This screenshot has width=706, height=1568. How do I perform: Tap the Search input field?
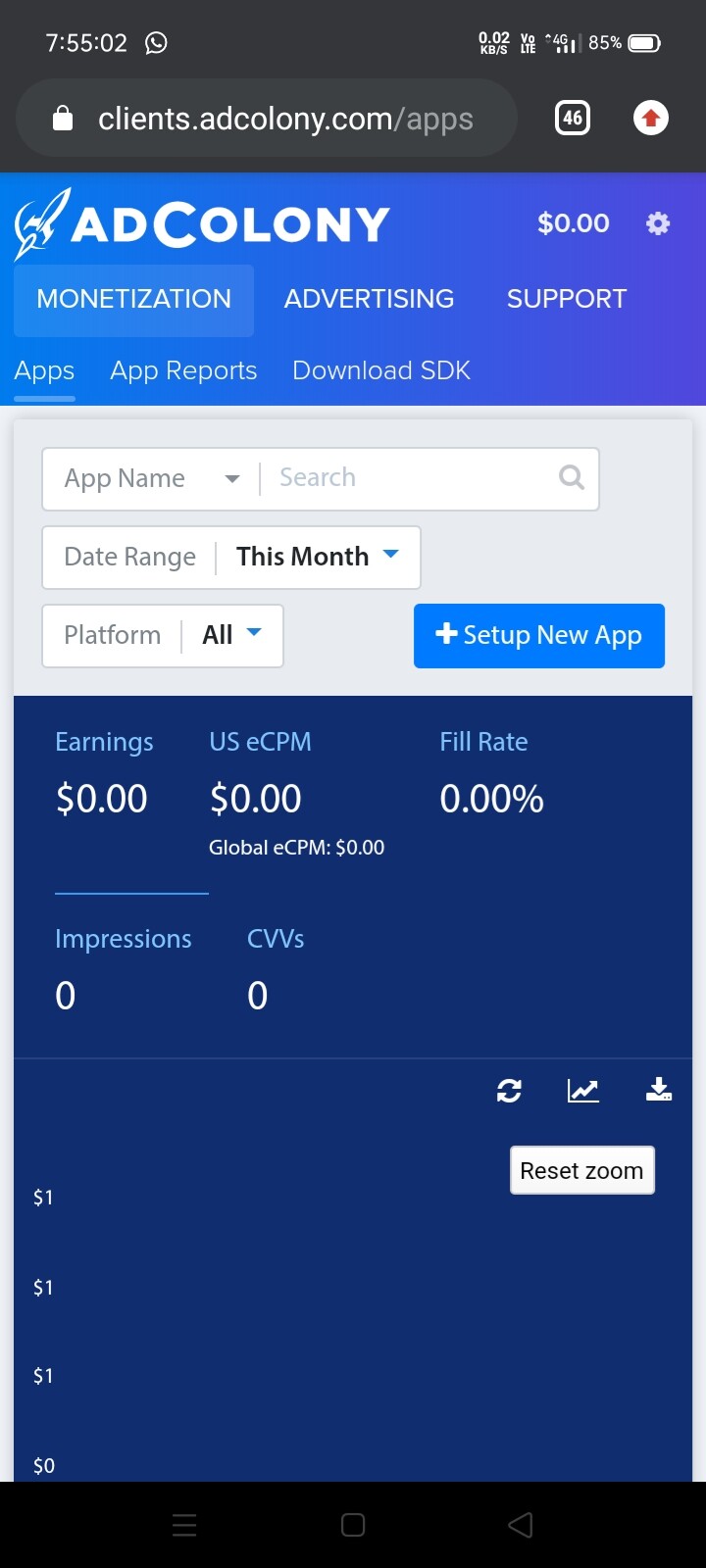(412, 478)
